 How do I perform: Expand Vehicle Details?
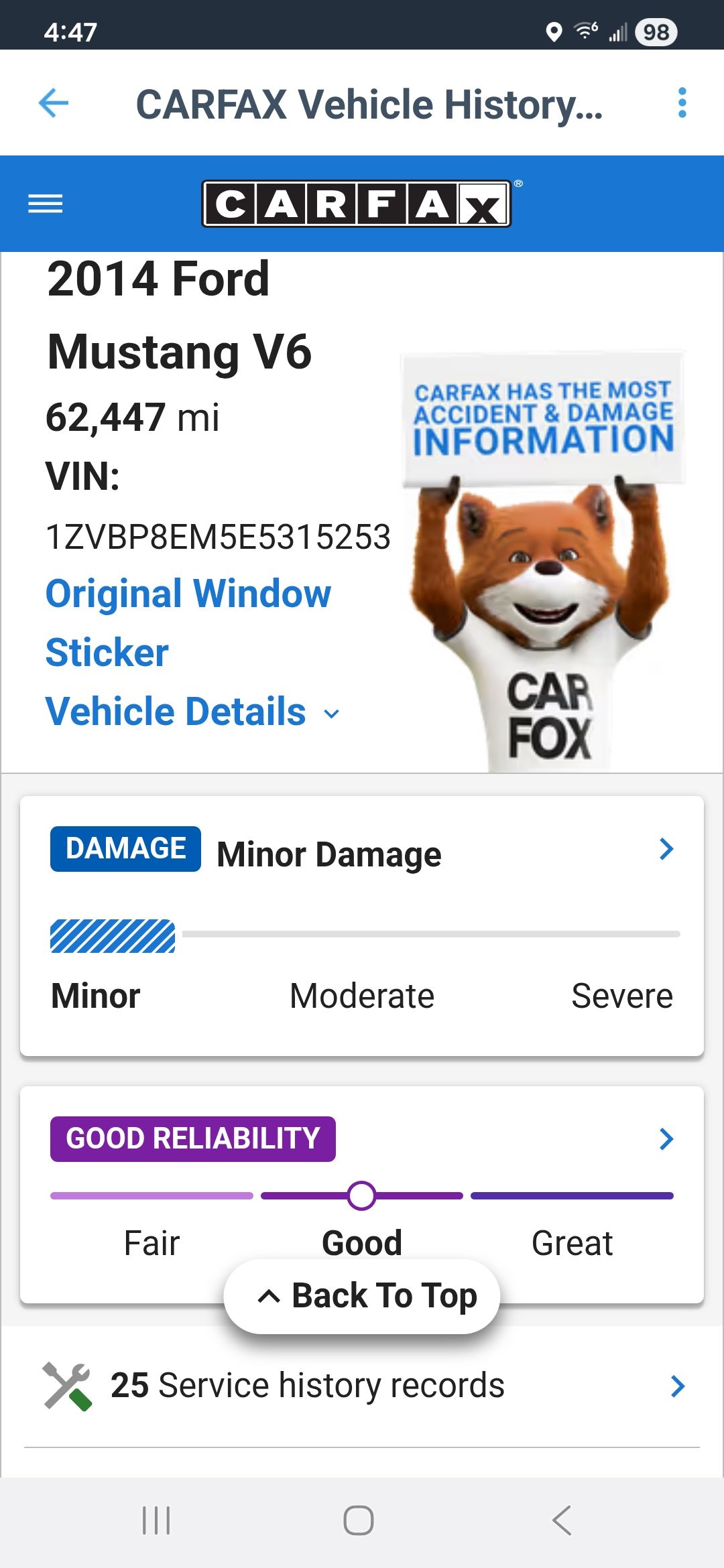tap(192, 712)
